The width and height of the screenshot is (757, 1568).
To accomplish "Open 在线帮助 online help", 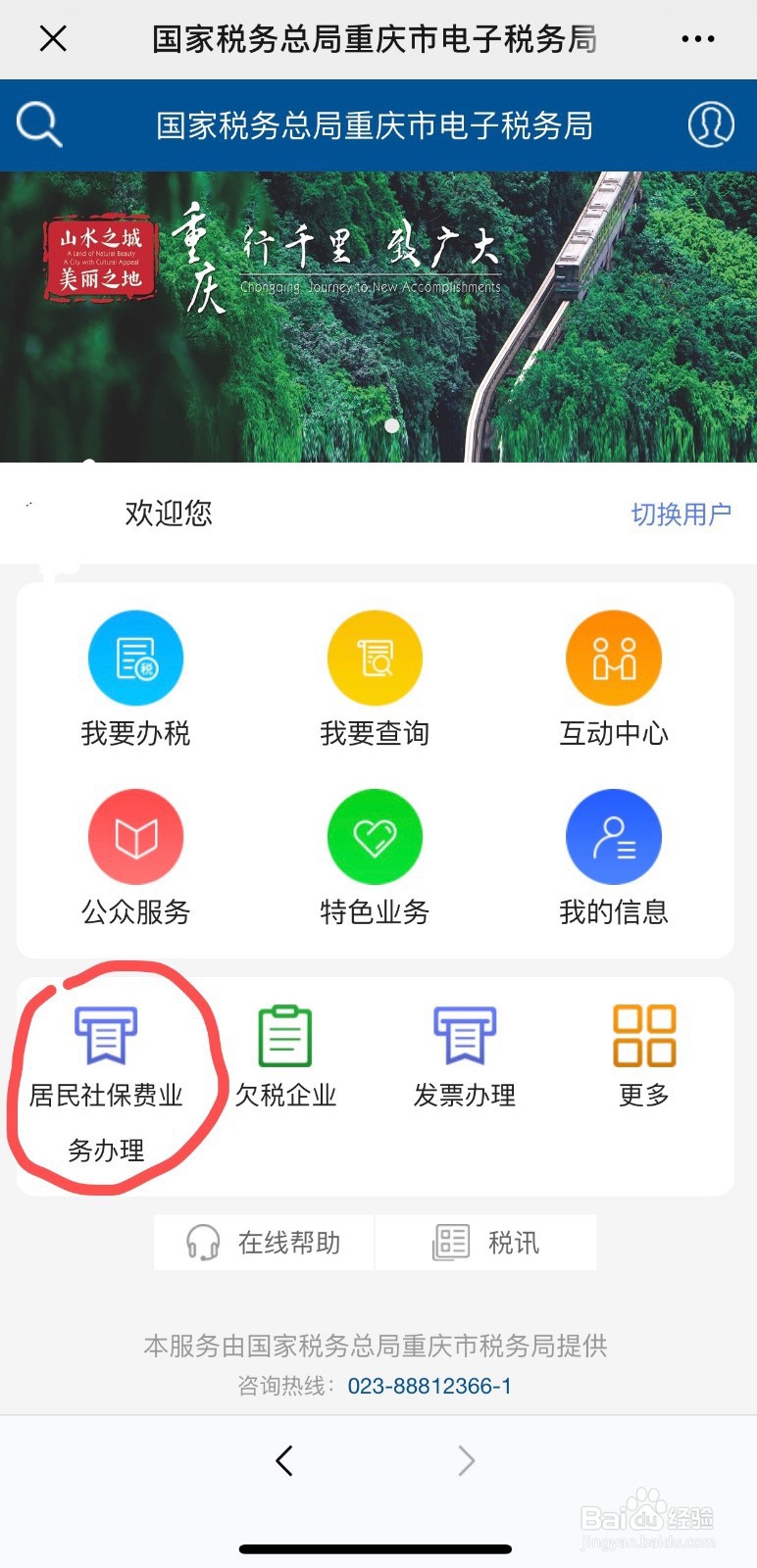I will [x=263, y=1242].
